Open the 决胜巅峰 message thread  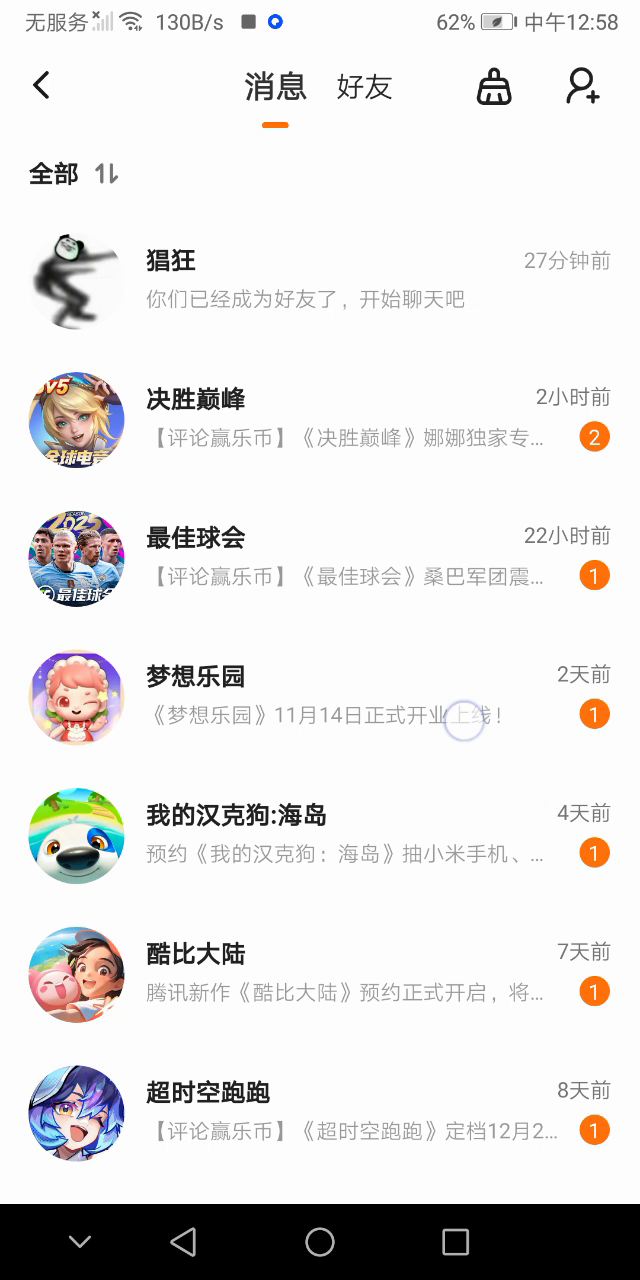[320, 418]
